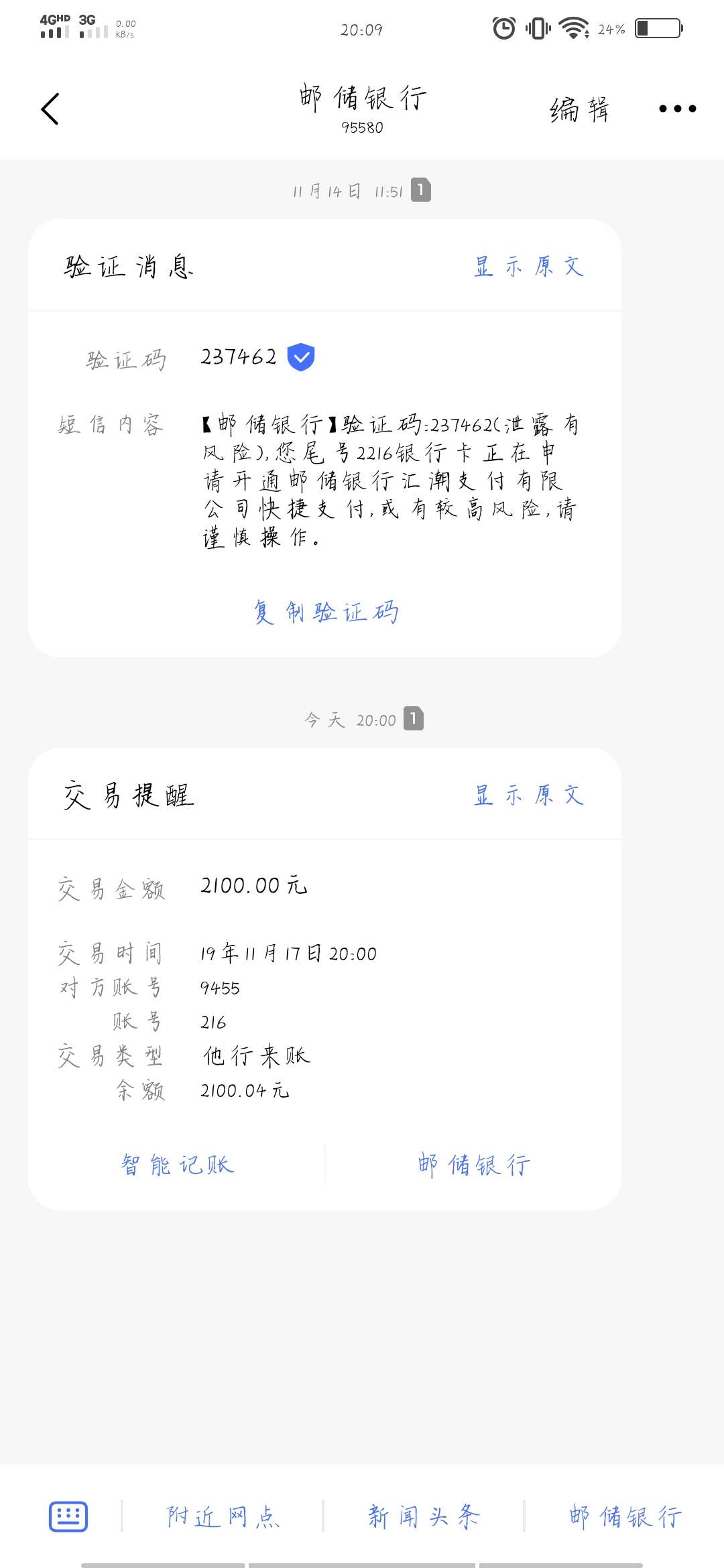This screenshot has width=724, height=1568.
Task: Open the 新闻头条 menu at bottom
Action: tap(424, 1516)
